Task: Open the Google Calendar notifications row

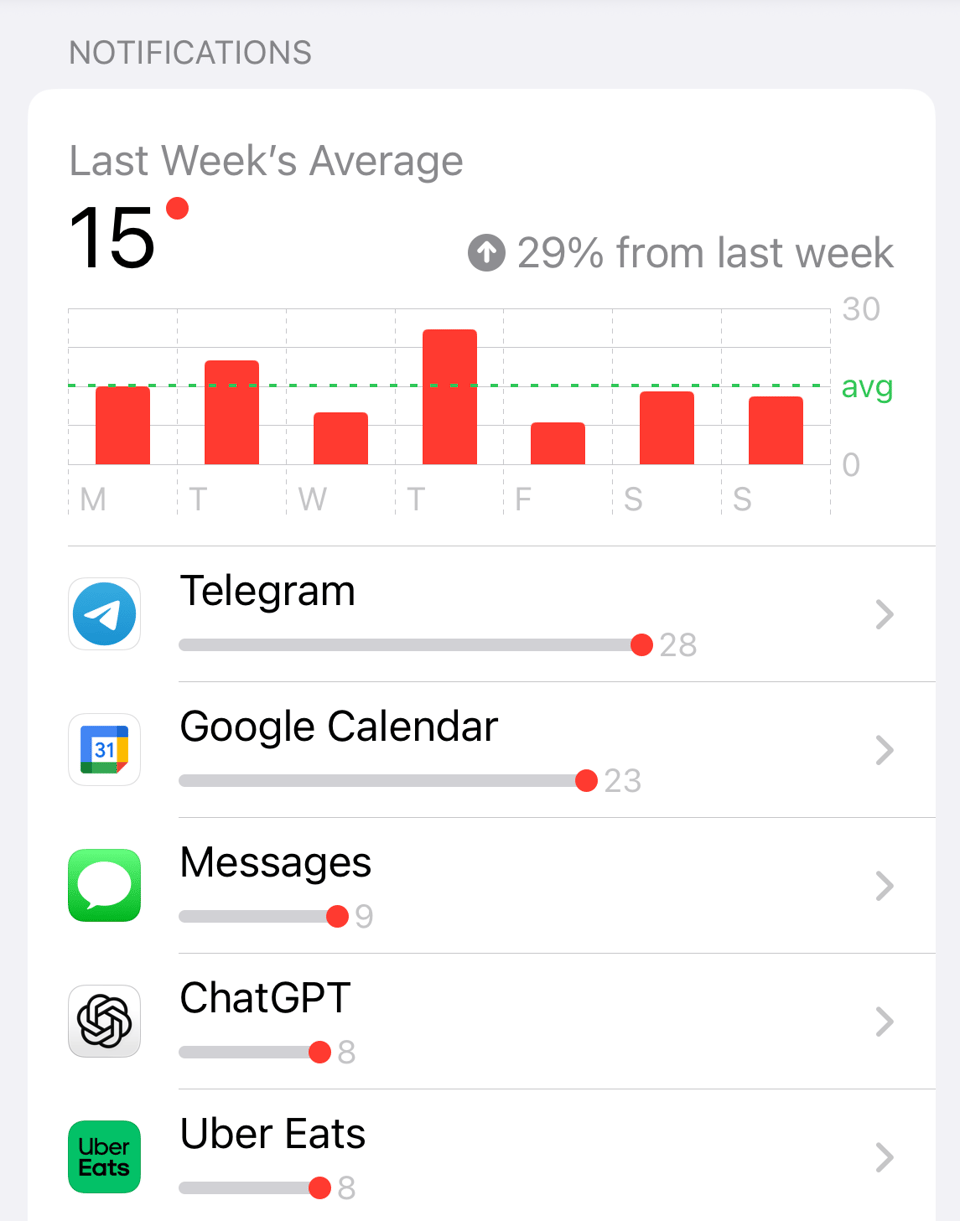Action: click(500, 750)
